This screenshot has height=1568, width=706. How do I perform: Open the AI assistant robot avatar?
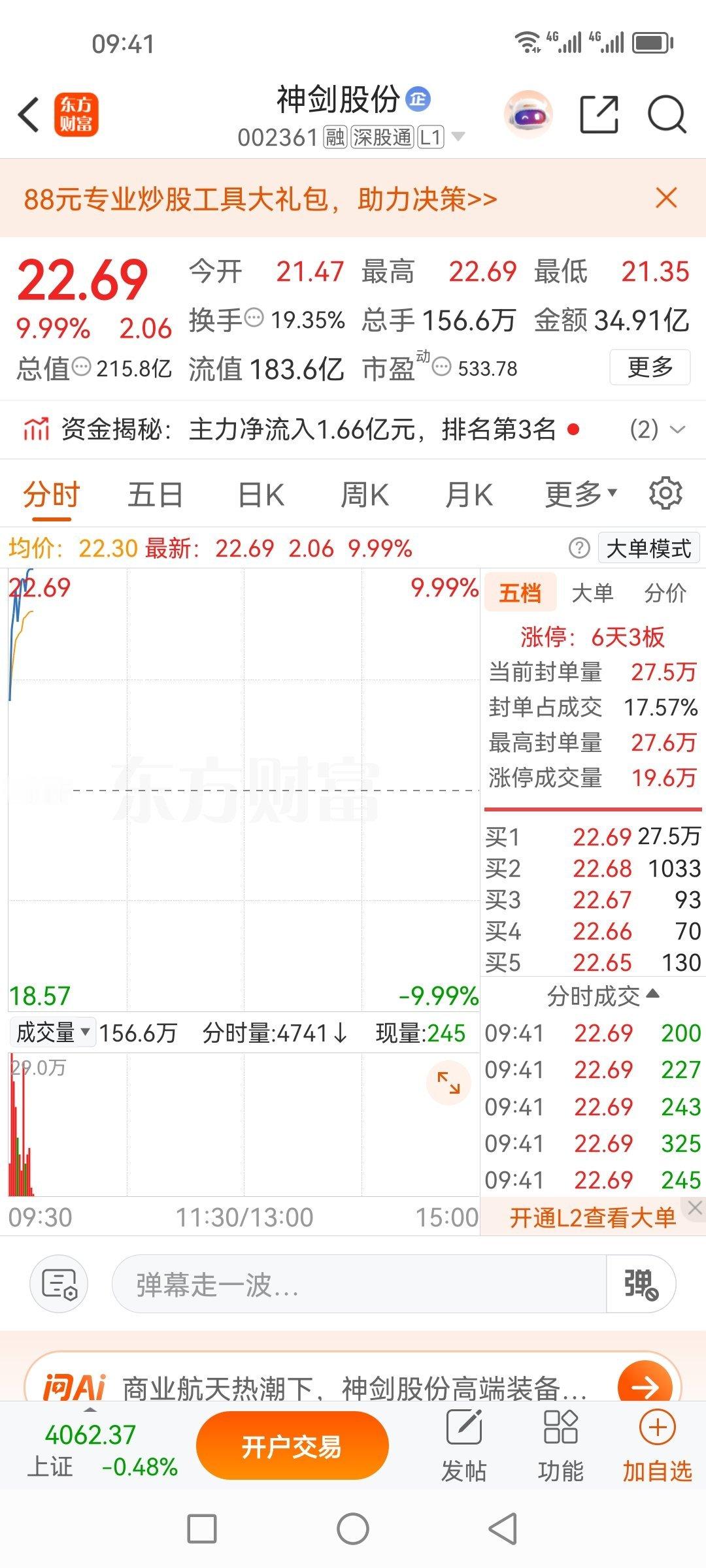(529, 113)
